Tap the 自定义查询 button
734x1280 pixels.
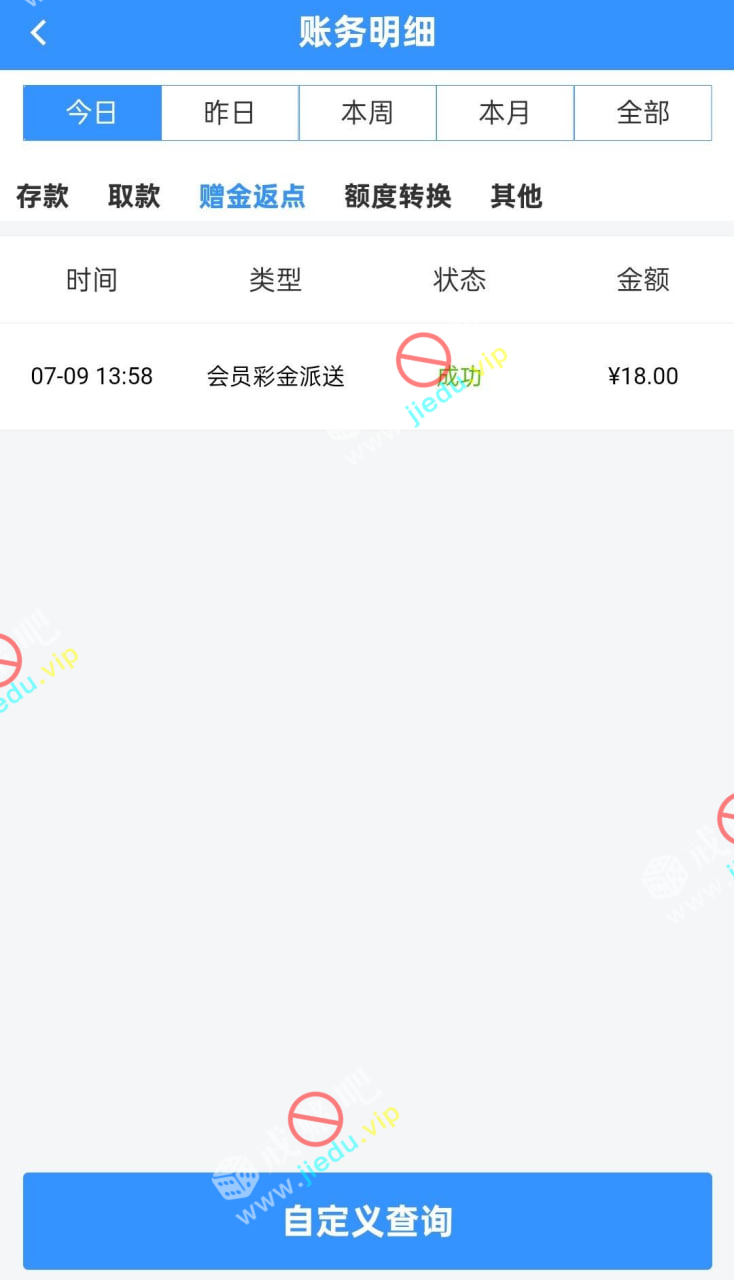[x=367, y=1221]
